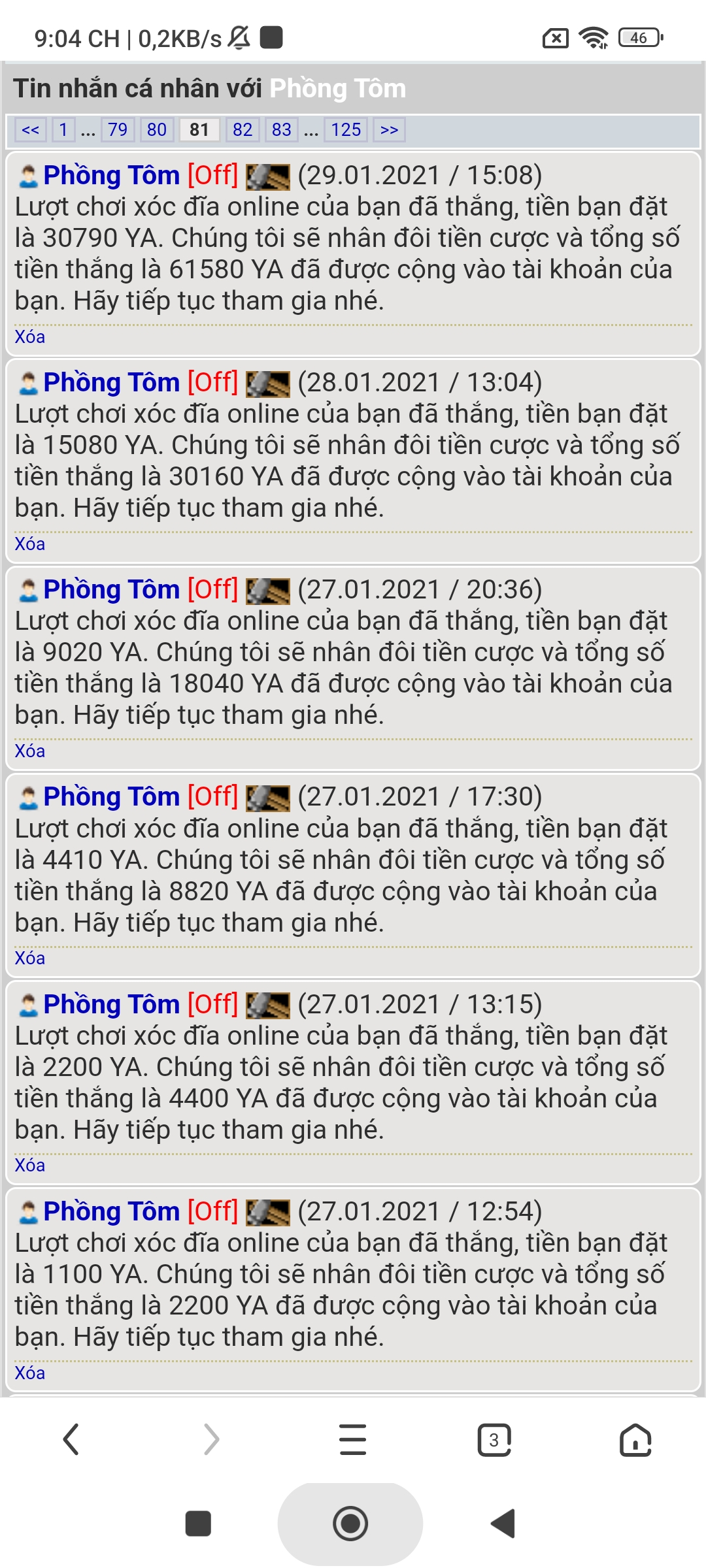Open page 1 of messages
The height and width of the screenshot is (1568, 706).
click(63, 130)
